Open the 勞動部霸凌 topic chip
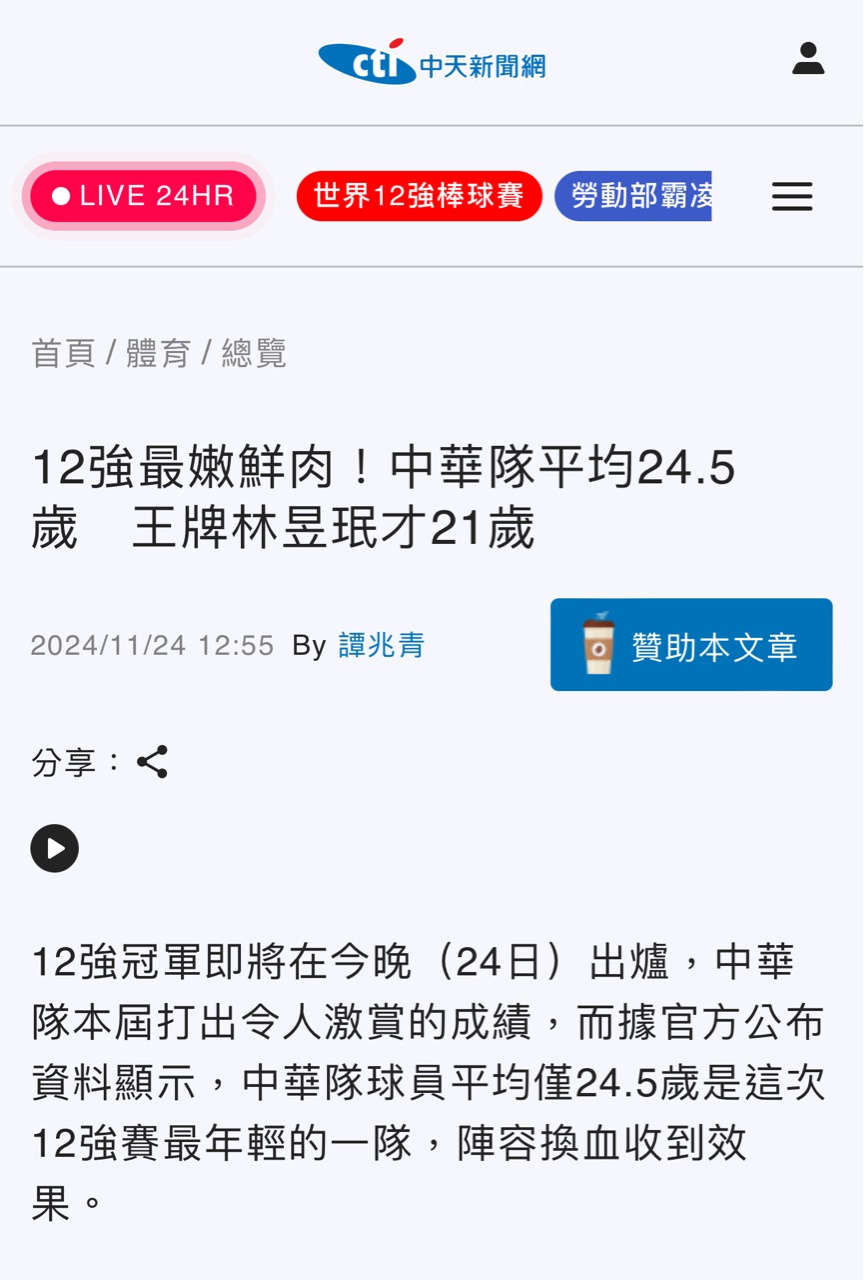 [634, 196]
